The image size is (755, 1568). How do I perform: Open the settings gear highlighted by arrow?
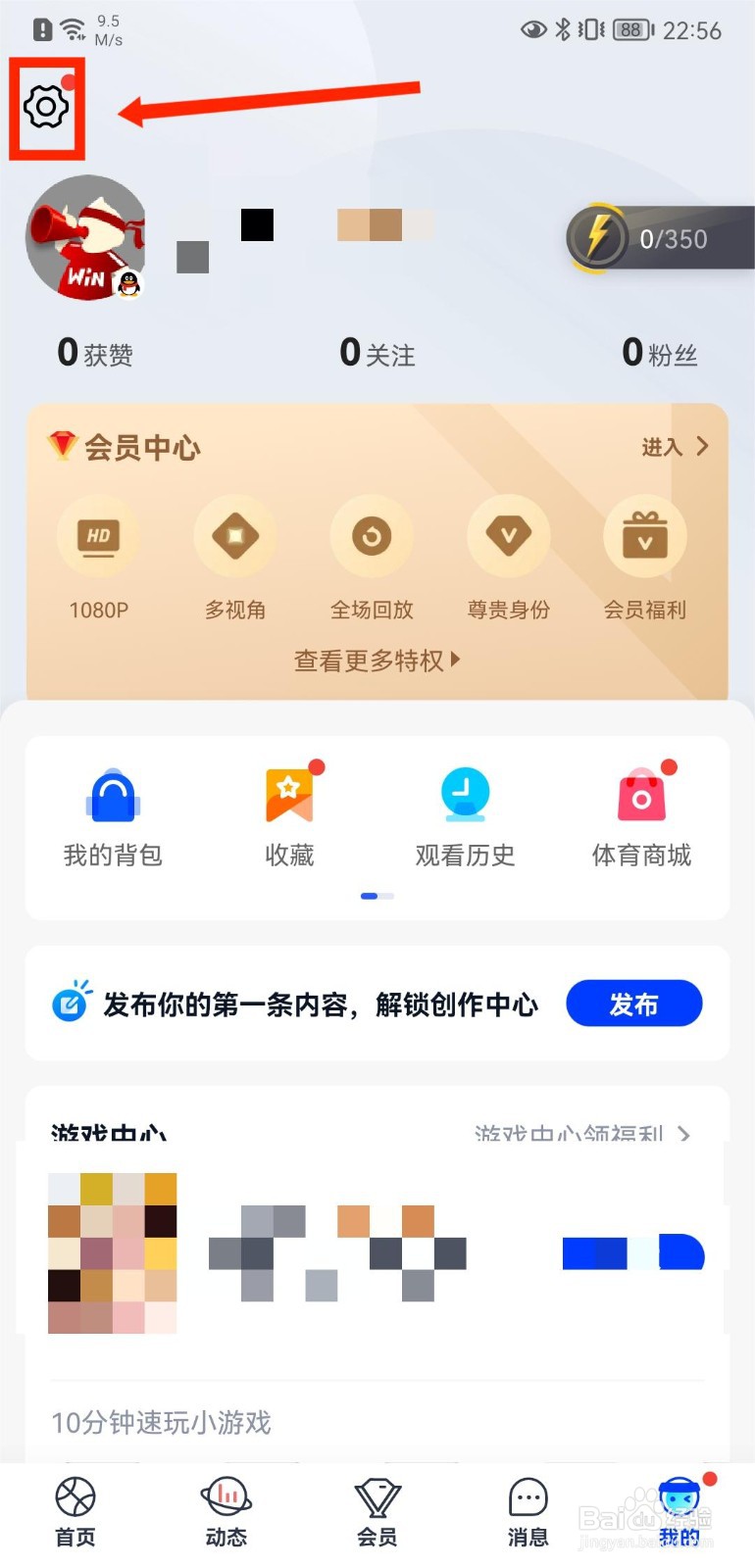45,107
